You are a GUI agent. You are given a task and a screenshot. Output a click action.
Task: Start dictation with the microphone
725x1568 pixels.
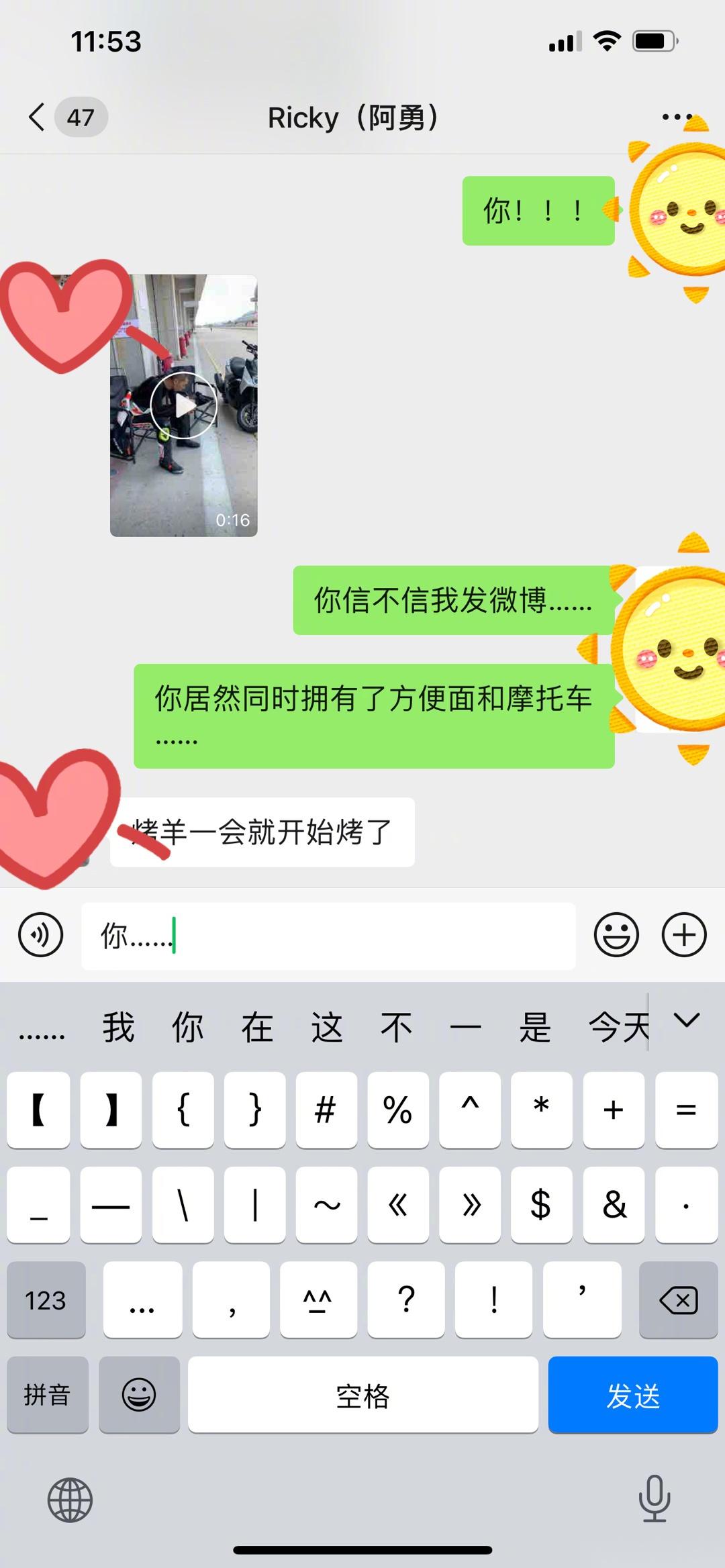click(x=654, y=1498)
